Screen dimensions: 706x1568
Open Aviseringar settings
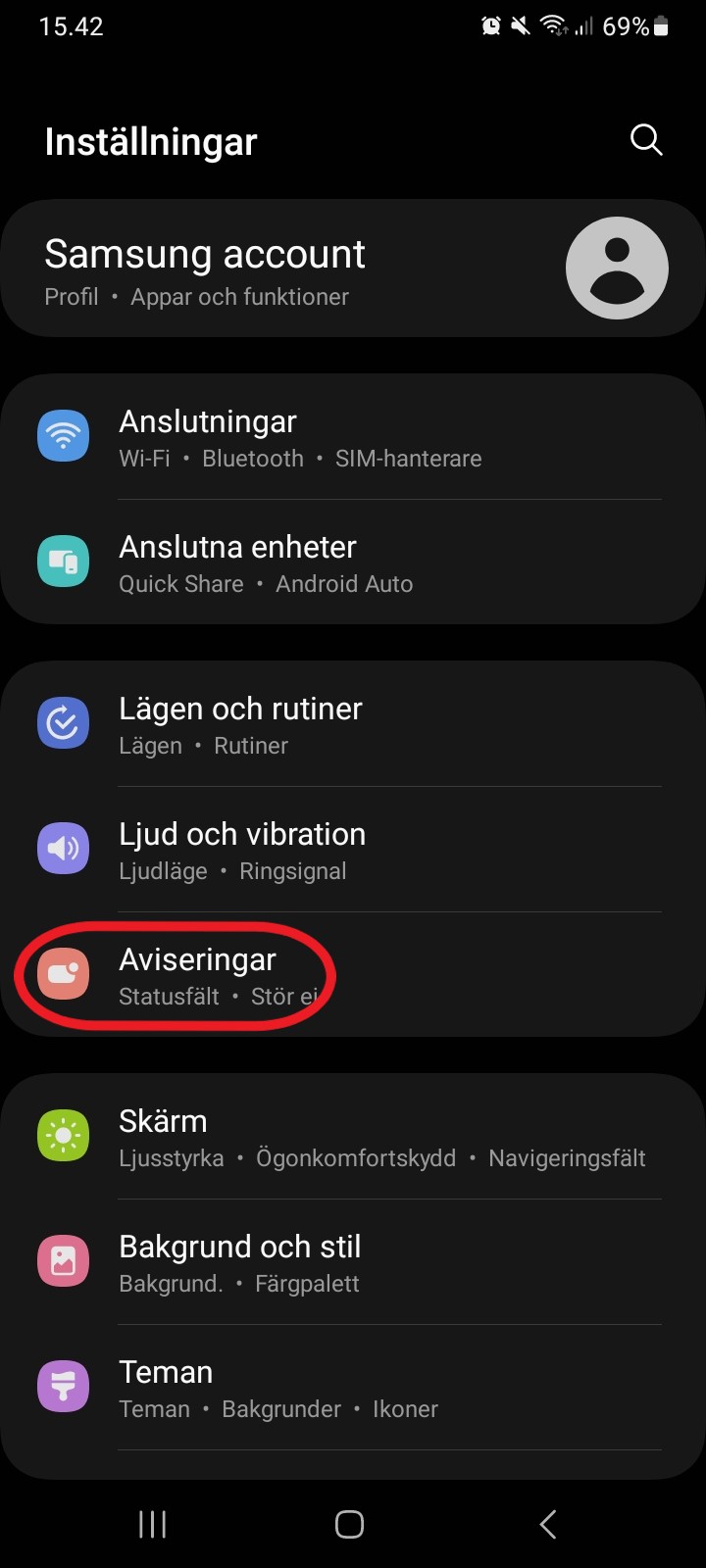(353, 974)
